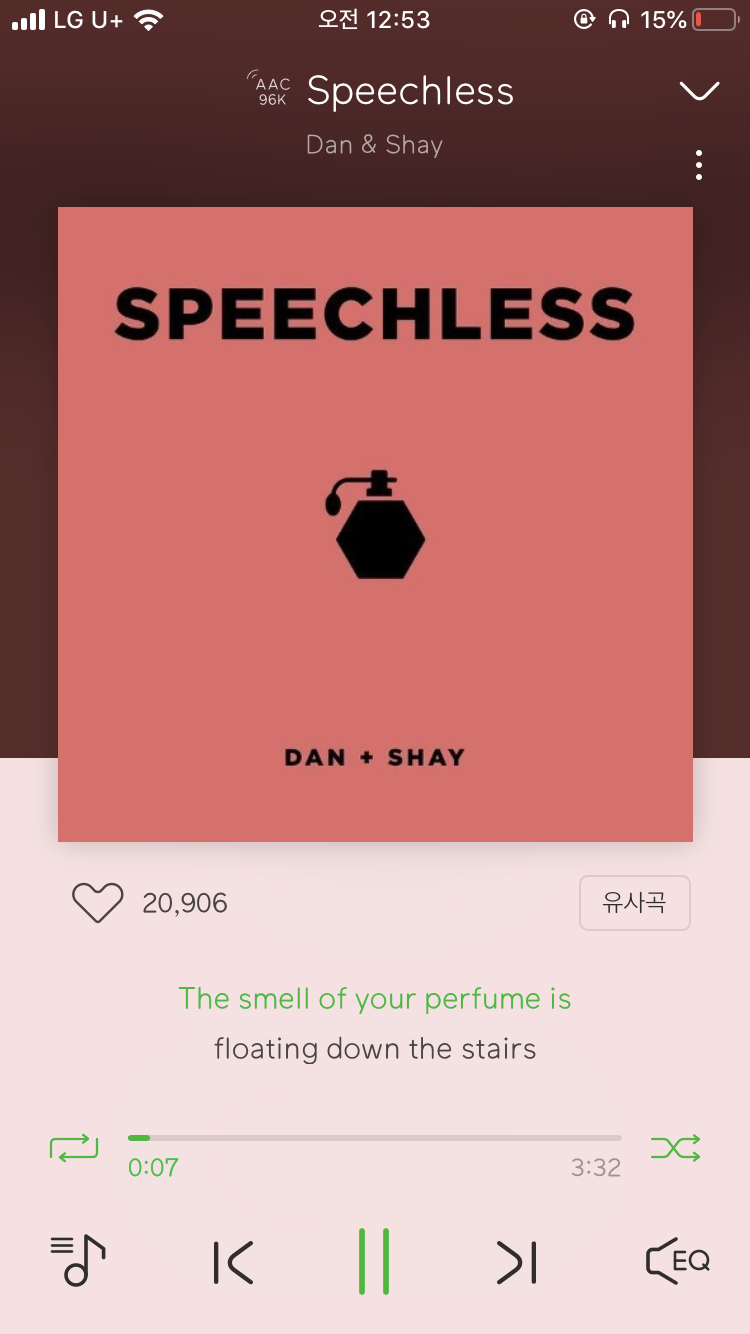750x1334 pixels.
Task: Skip back to the previous track
Action: point(234,1262)
